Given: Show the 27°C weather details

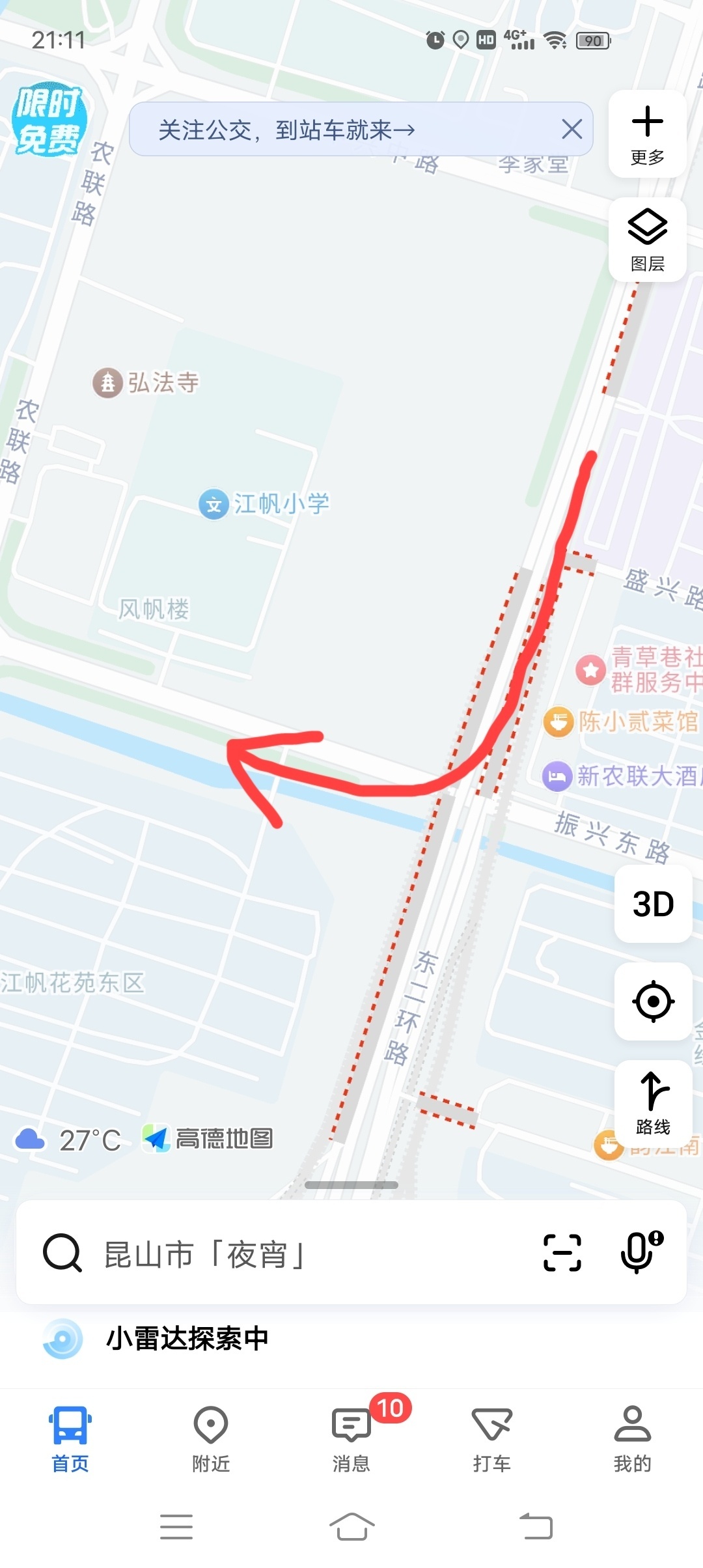Looking at the screenshot, I should coord(68,1140).
